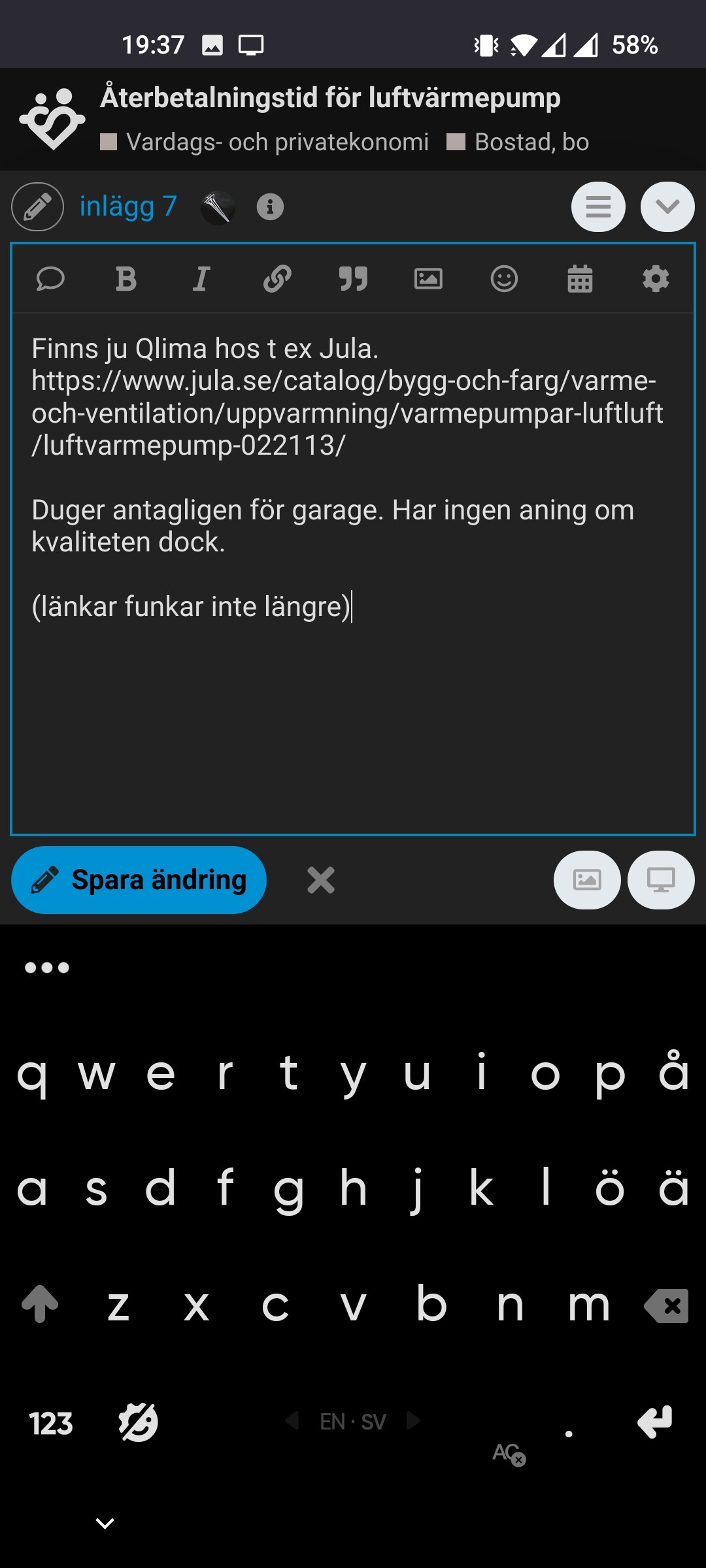Screen dimensions: 706x1568
Task: Minimize the composer with the down chevron
Action: (x=667, y=206)
